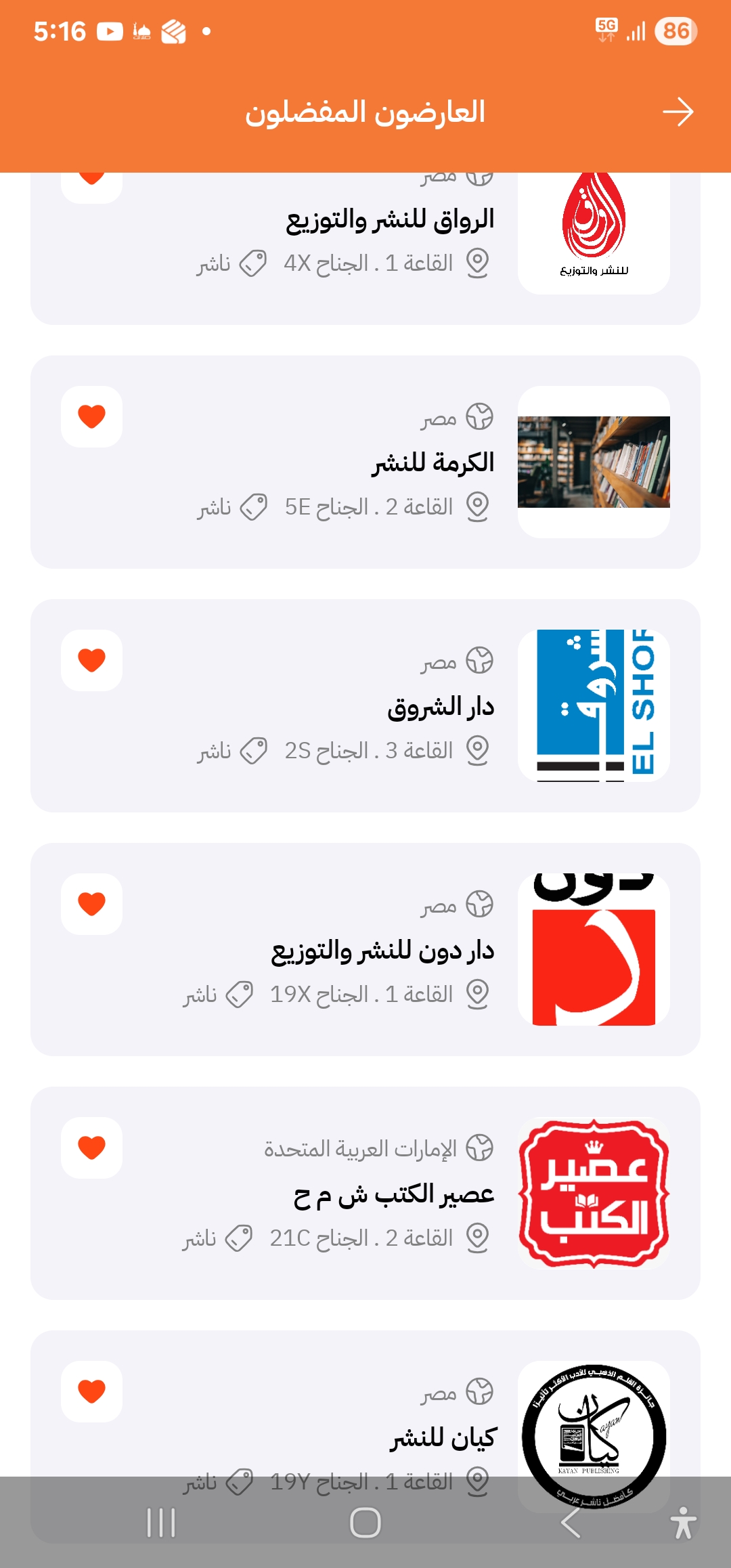This screenshot has height=1568, width=731.
Task: Tap heart on عصير الكتب ش م ح
Action: pos(91,1148)
